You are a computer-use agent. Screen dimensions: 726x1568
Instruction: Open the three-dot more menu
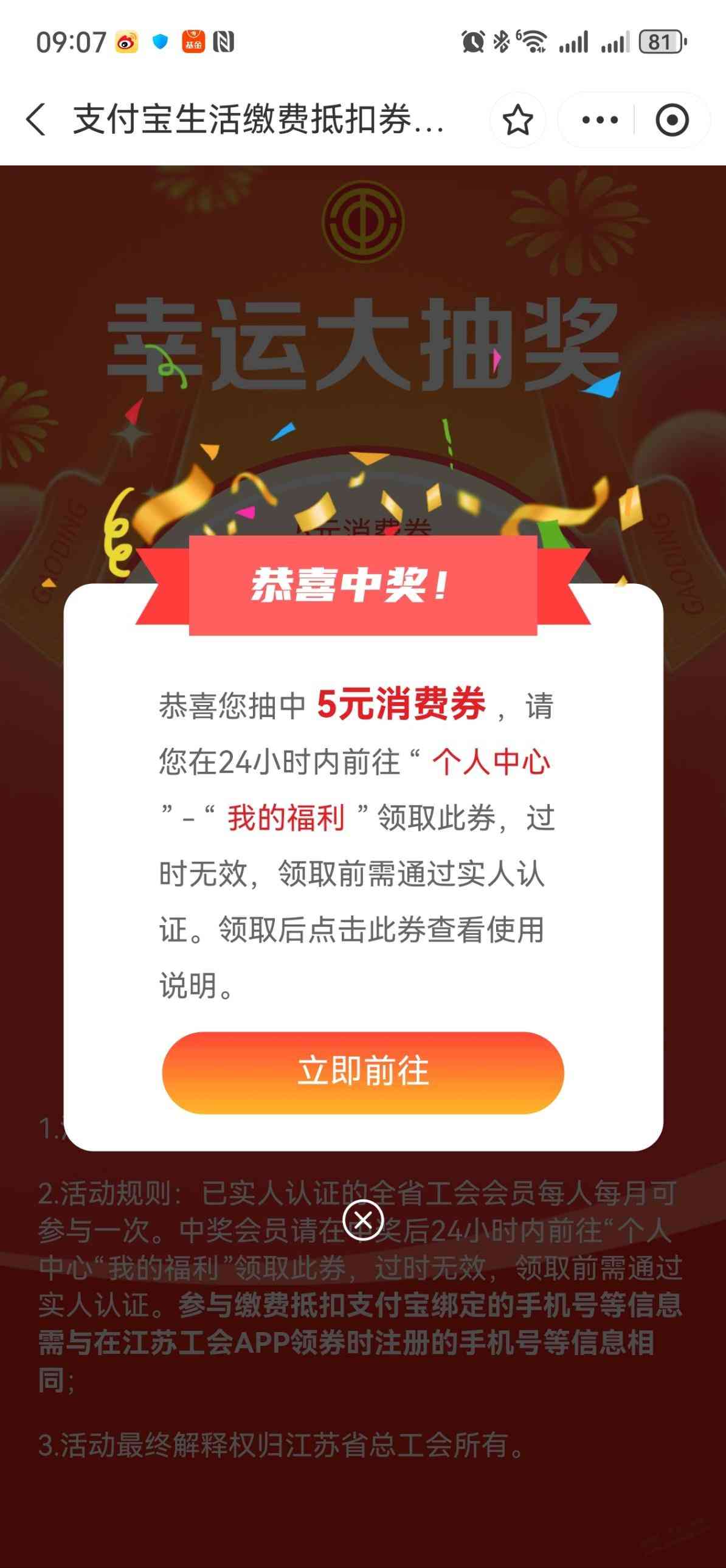pyautogui.click(x=600, y=120)
